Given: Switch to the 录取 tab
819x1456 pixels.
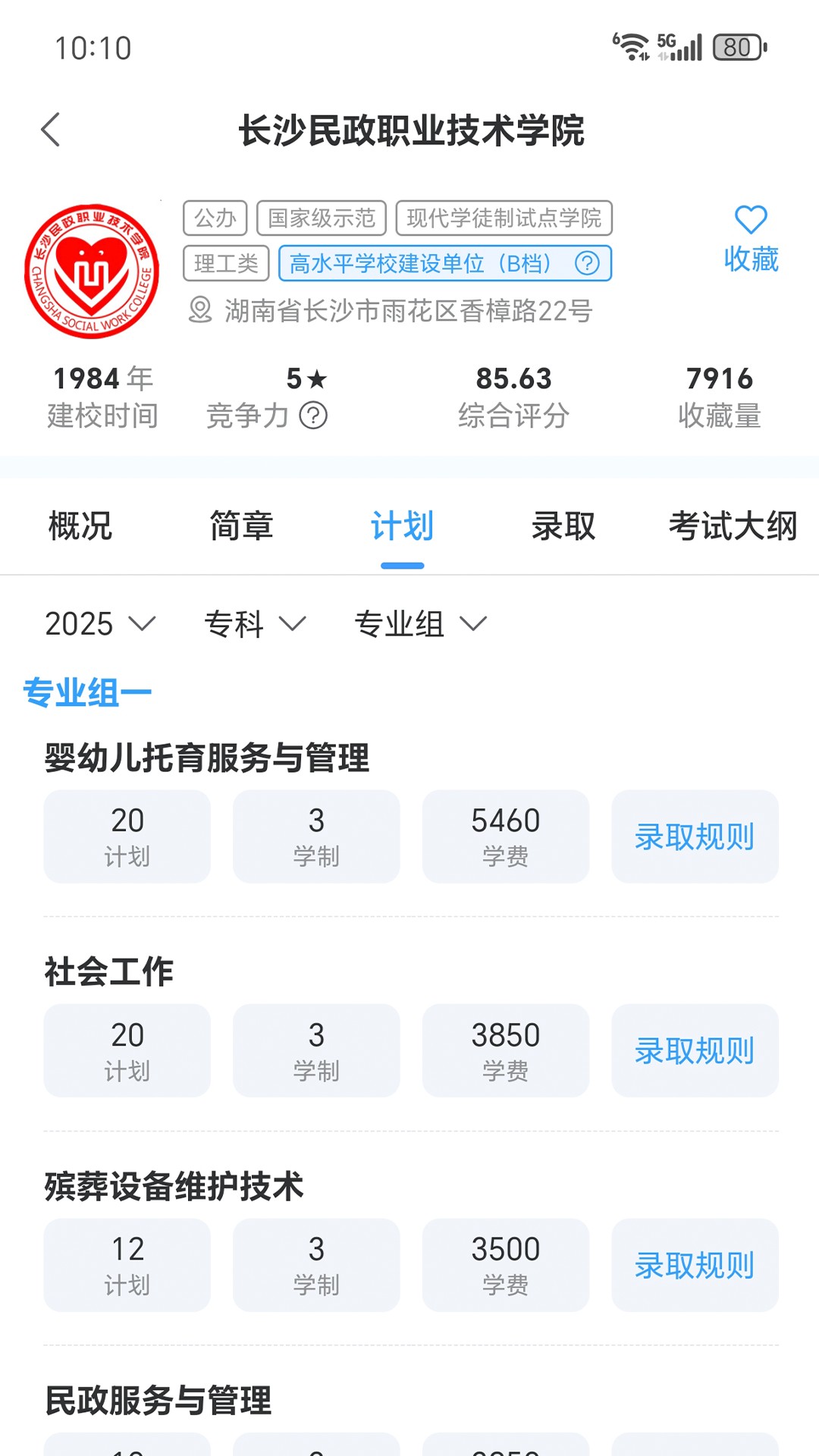Looking at the screenshot, I should click(x=562, y=526).
